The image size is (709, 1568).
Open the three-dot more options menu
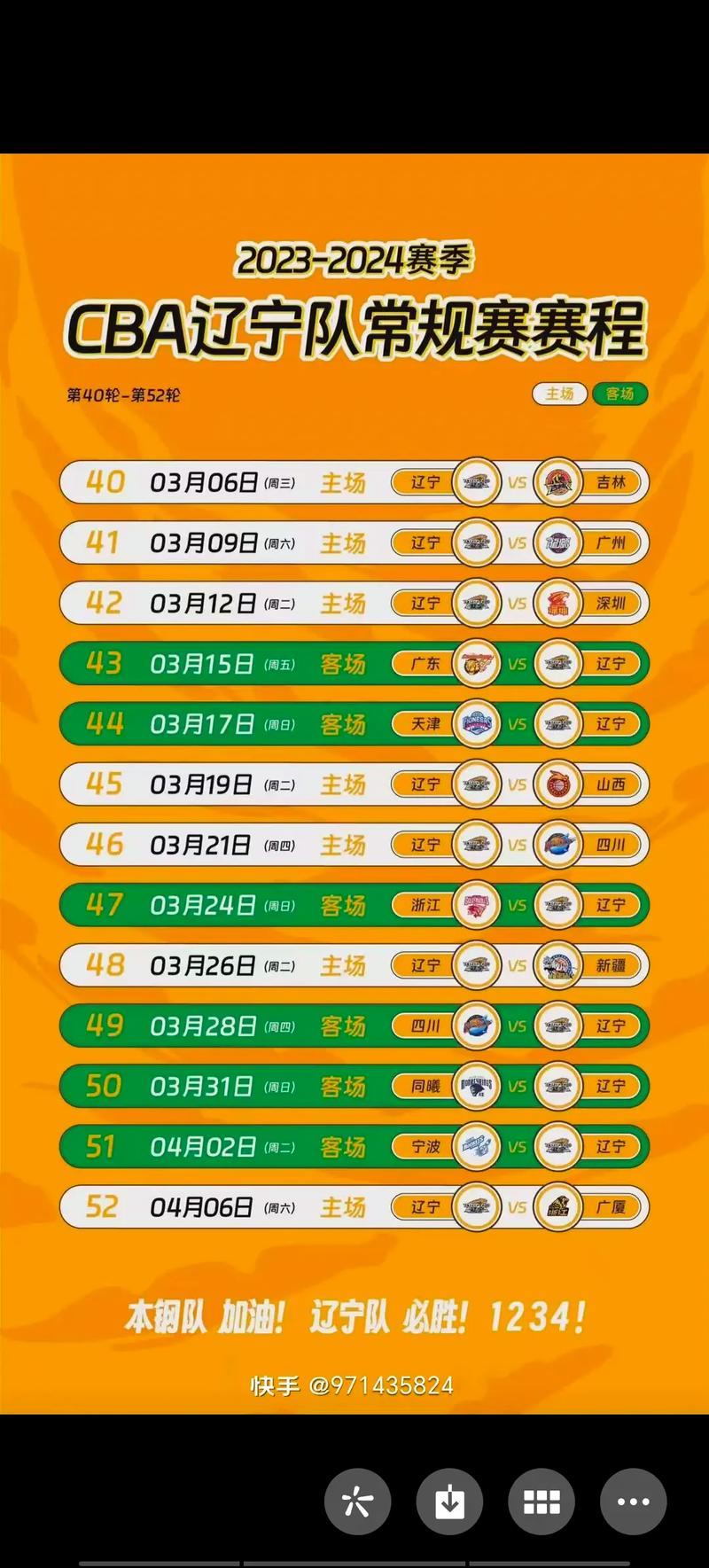(x=633, y=1502)
